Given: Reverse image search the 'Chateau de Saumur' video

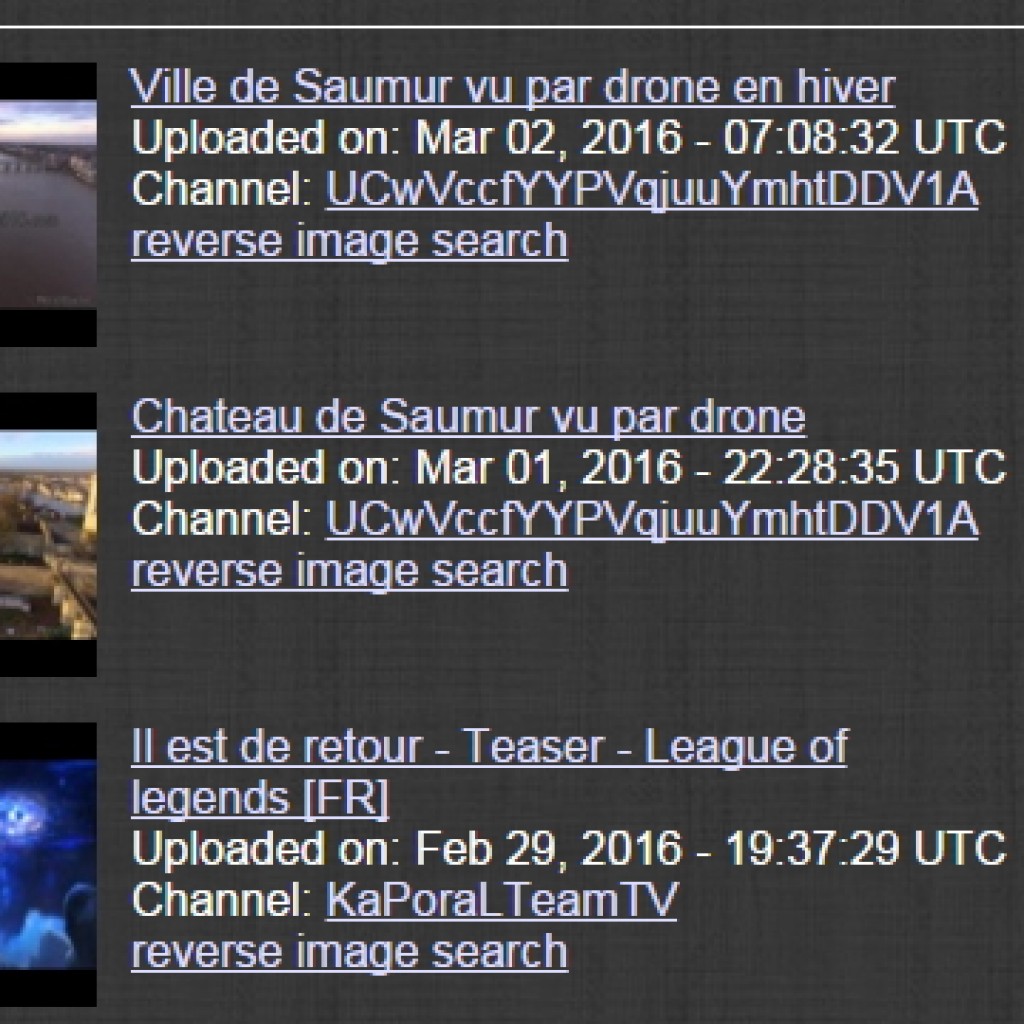Looking at the screenshot, I should (x=349, y=571).
